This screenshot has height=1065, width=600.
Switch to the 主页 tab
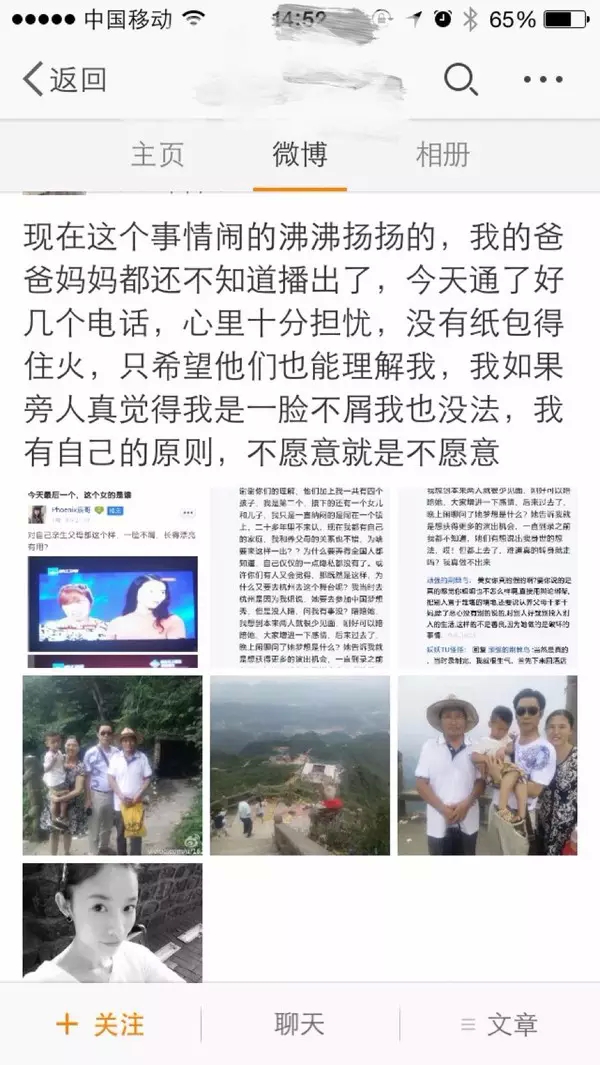[158, 155]
